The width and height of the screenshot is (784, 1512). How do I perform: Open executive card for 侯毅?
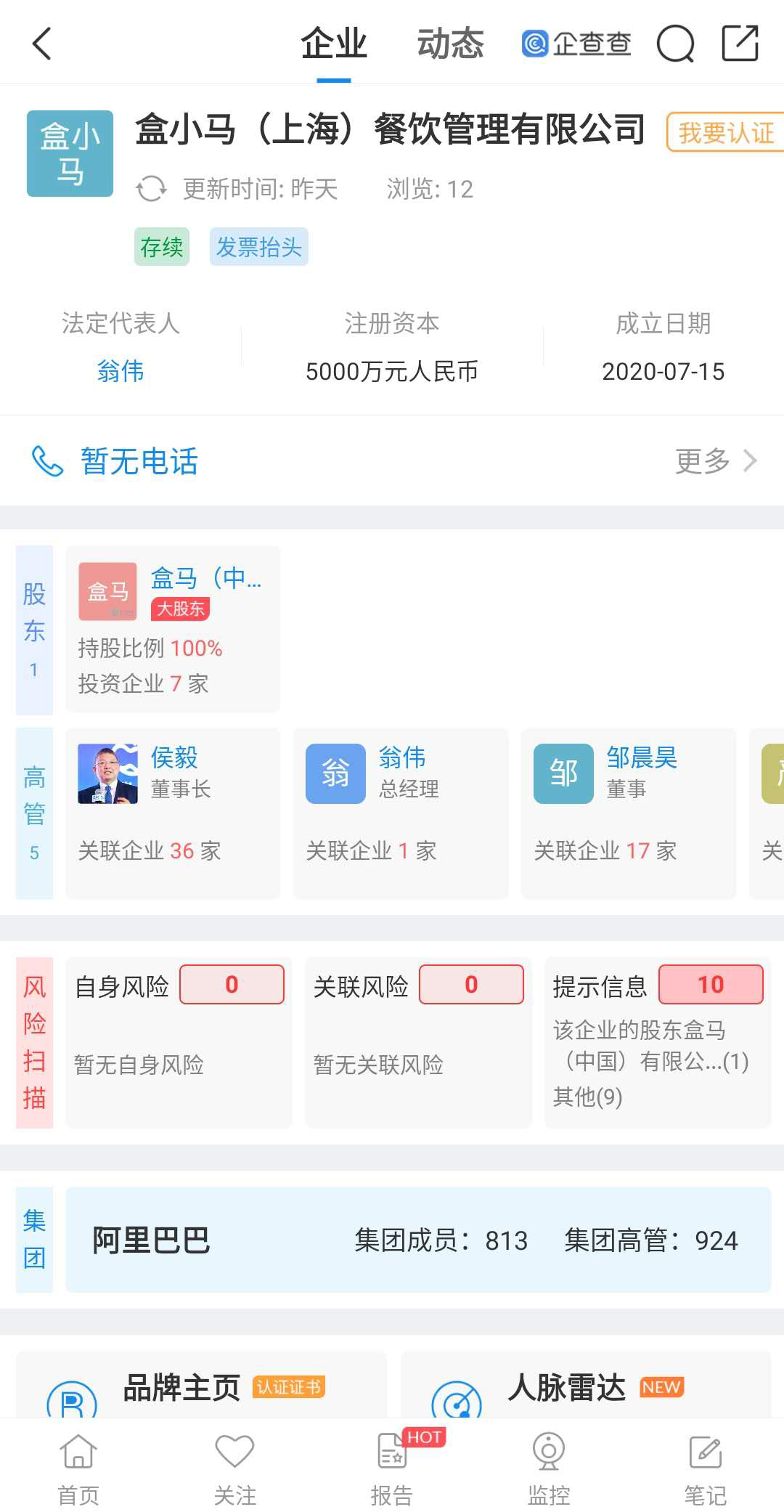173,813
